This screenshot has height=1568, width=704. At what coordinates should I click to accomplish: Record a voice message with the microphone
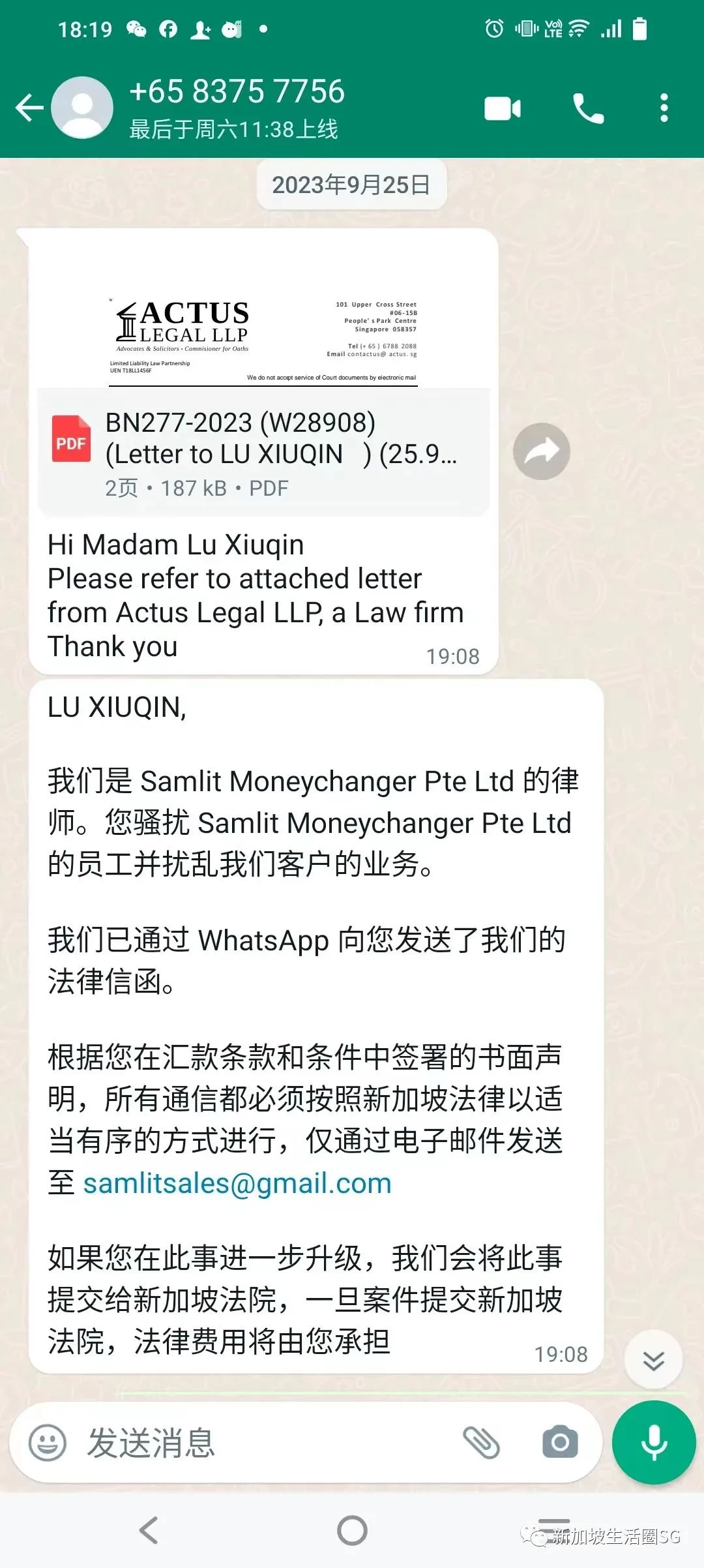point(654,1443)
